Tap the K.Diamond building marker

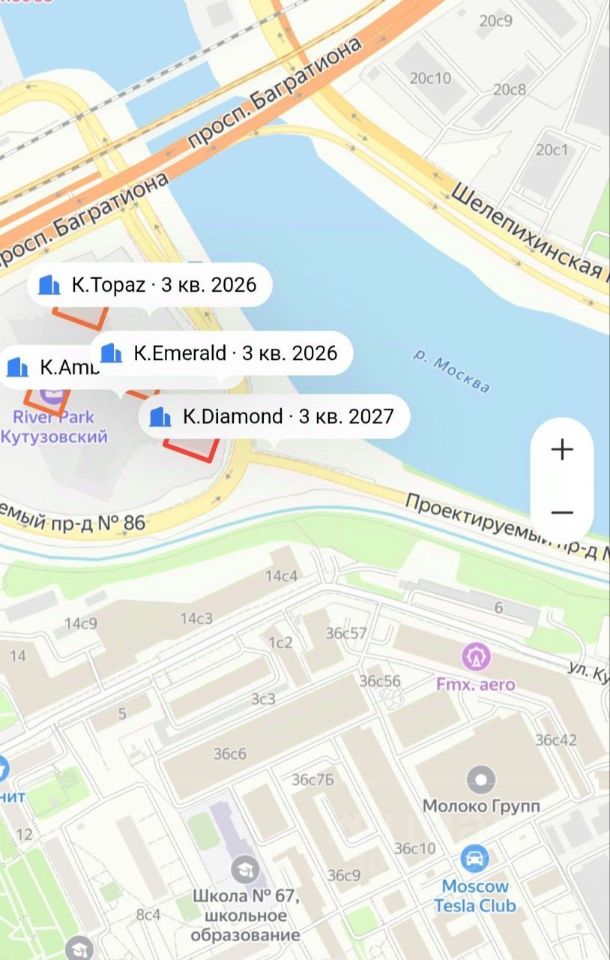[x=273, y=416]
